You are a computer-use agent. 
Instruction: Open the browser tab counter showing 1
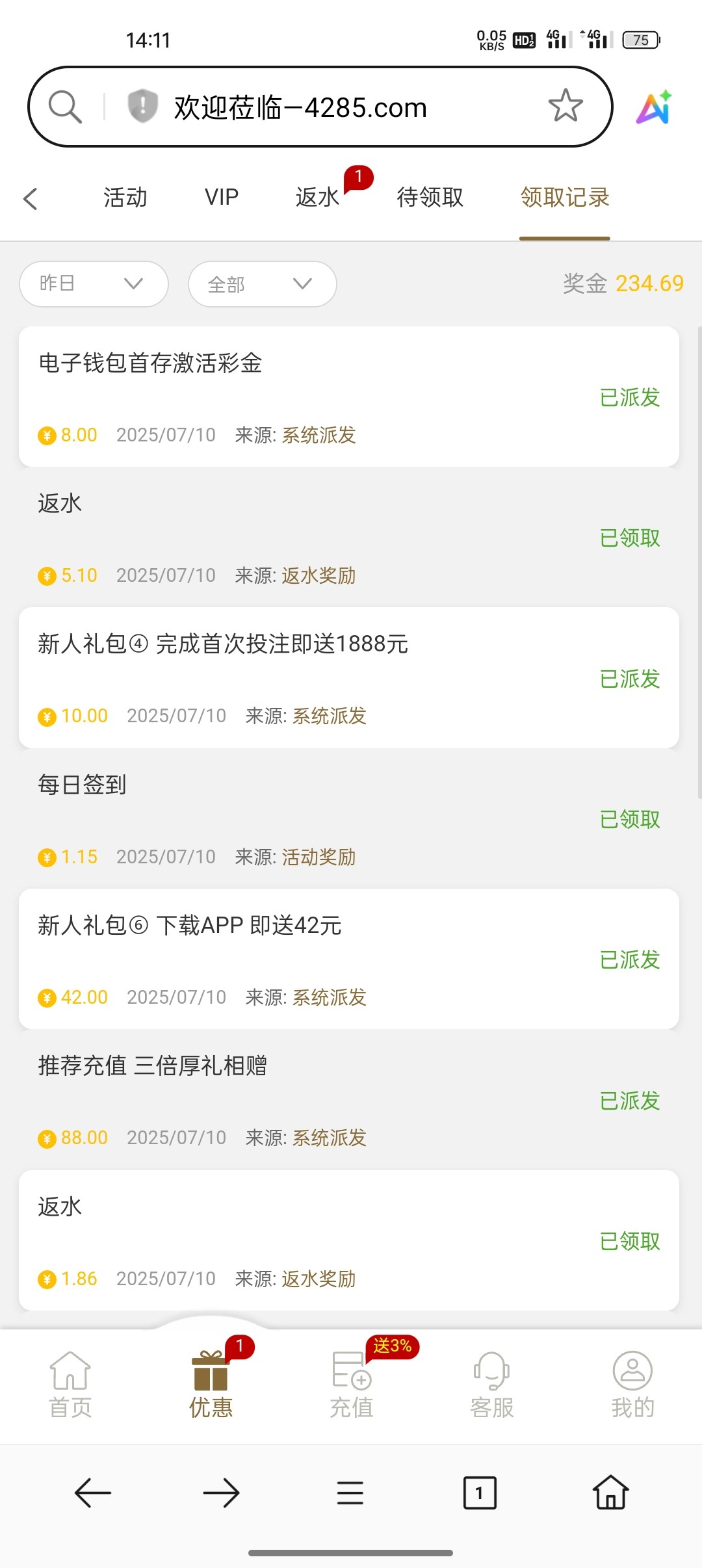point(480,1493)
